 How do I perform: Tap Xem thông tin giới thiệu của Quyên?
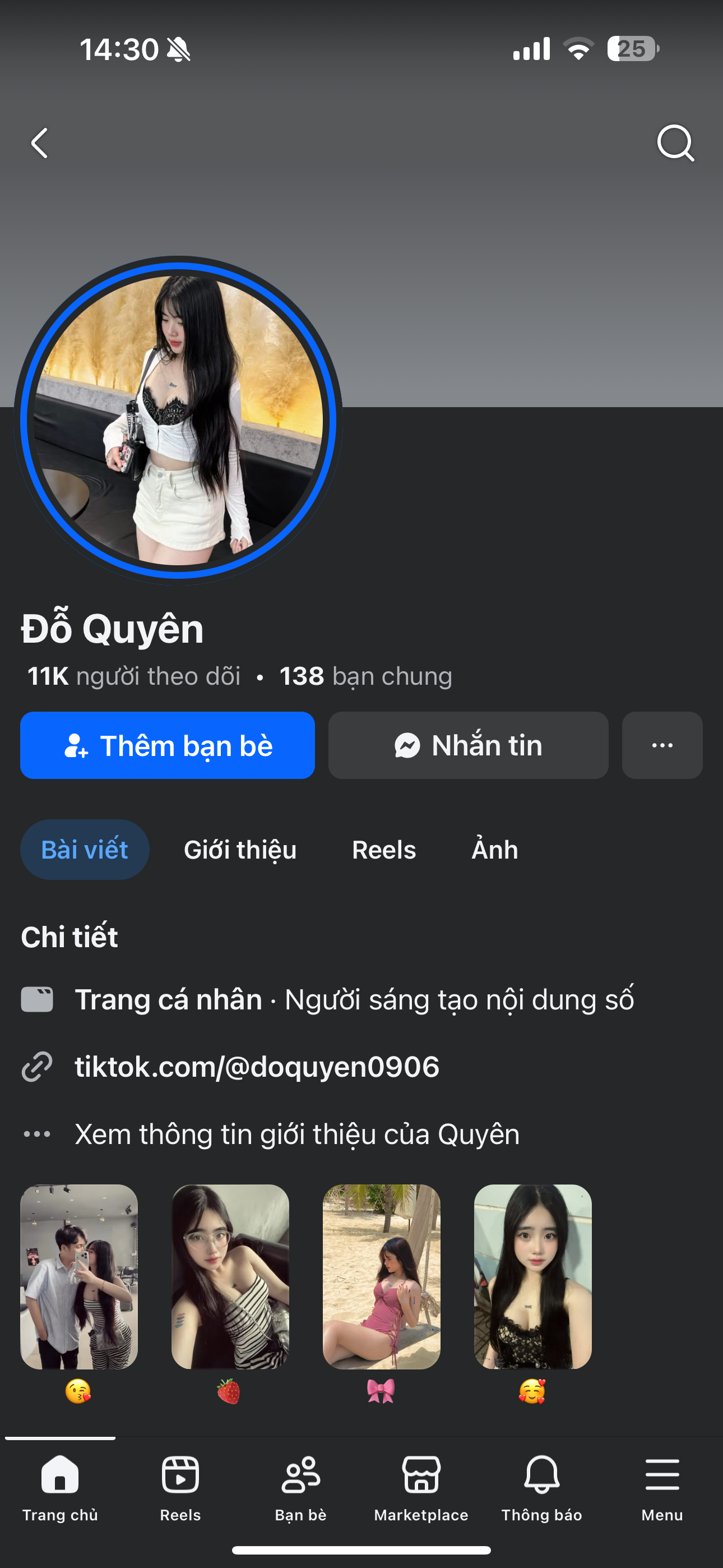pos(297,1134)
